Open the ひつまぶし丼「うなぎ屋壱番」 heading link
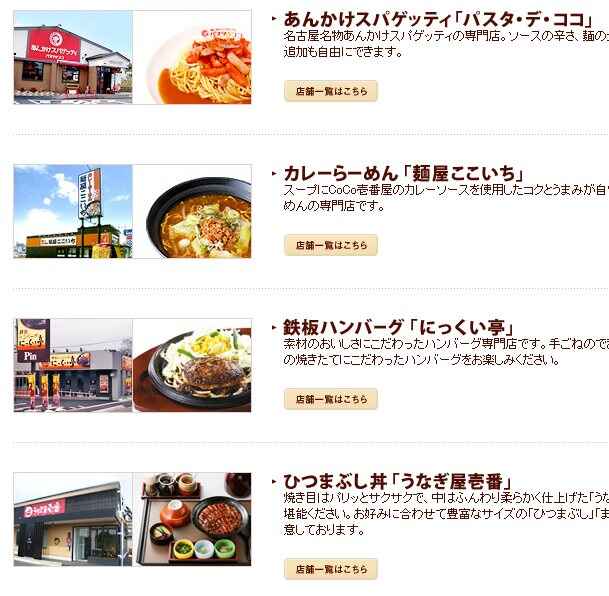The image size is (609, 596). (x=404, y=482)
